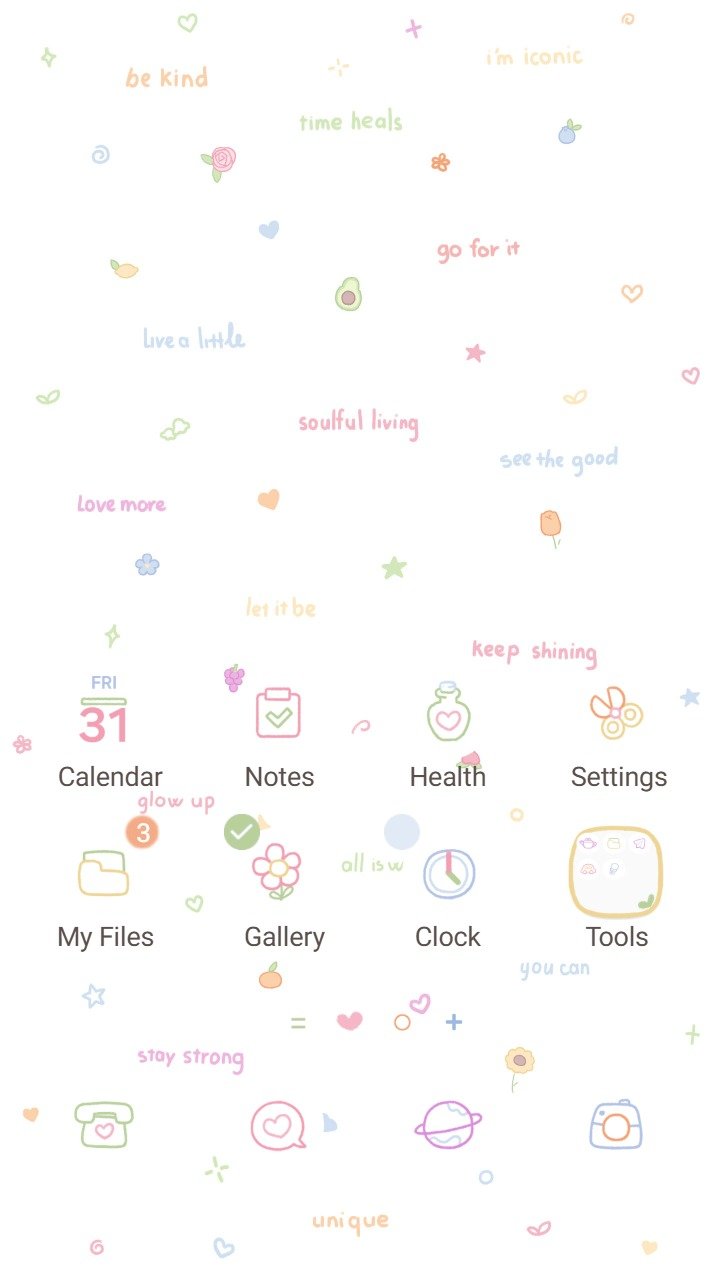
Task: Open the My Files app
Action: [x=103, y=872]
